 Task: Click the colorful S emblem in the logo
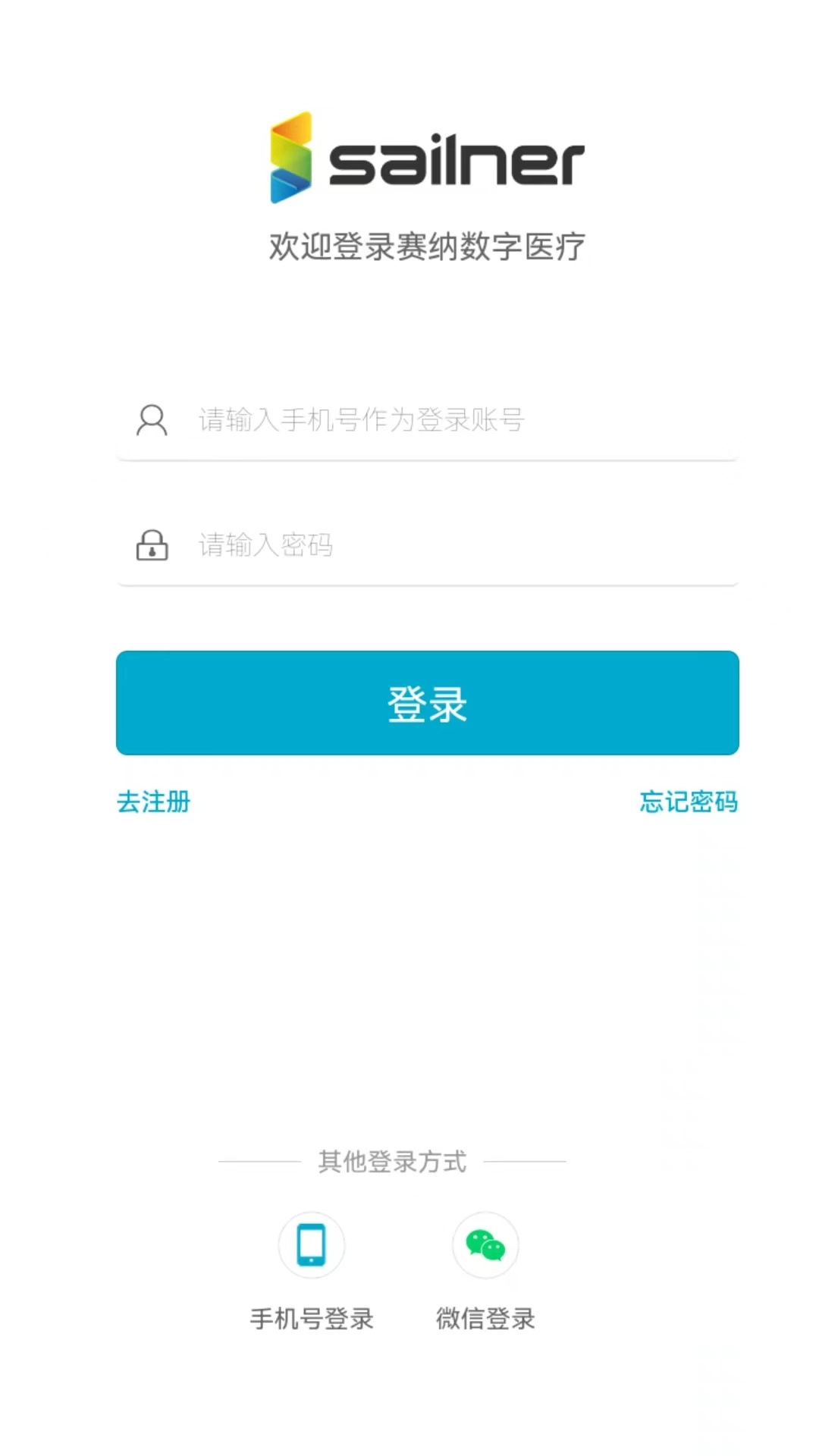(292, 155)
